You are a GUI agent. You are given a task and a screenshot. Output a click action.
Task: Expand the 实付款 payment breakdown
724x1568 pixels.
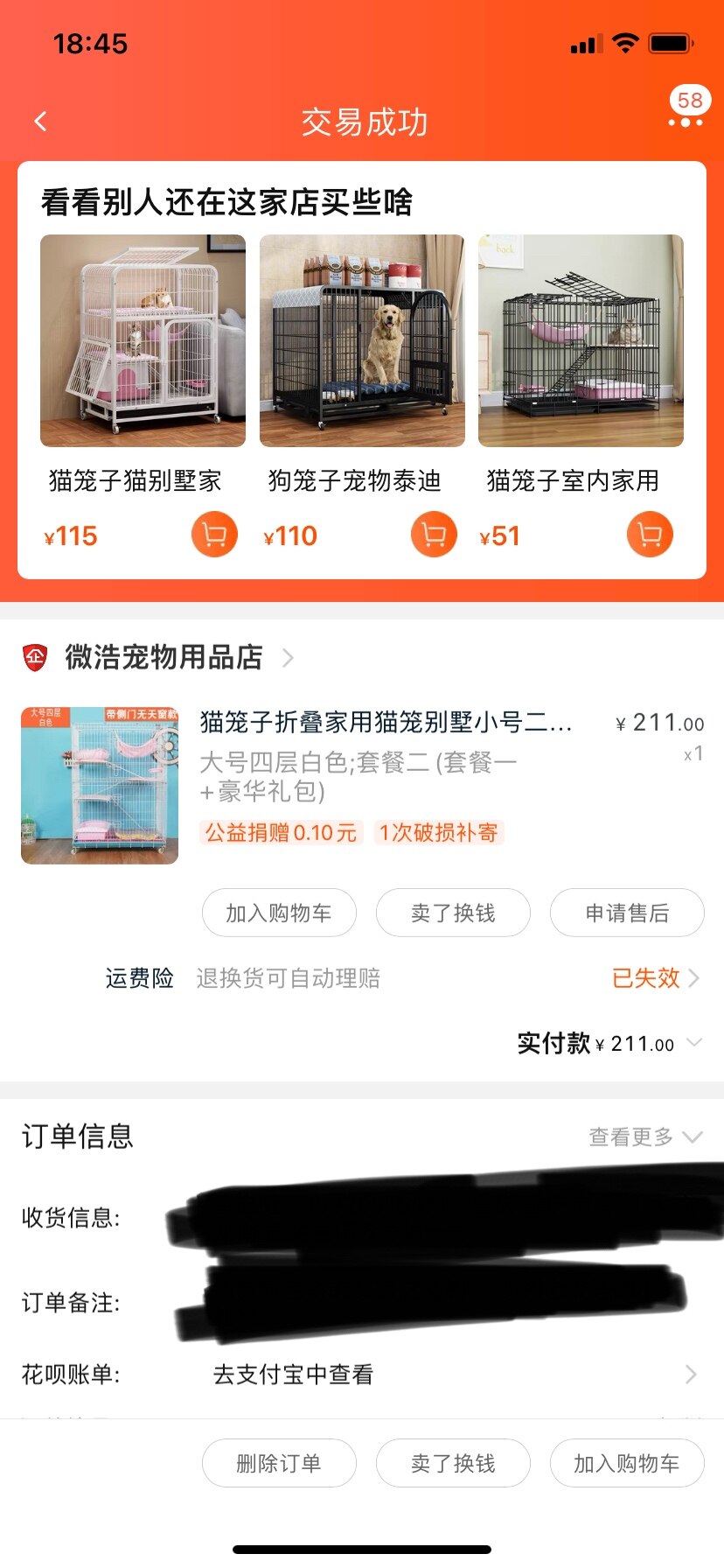click(694, 1042)
